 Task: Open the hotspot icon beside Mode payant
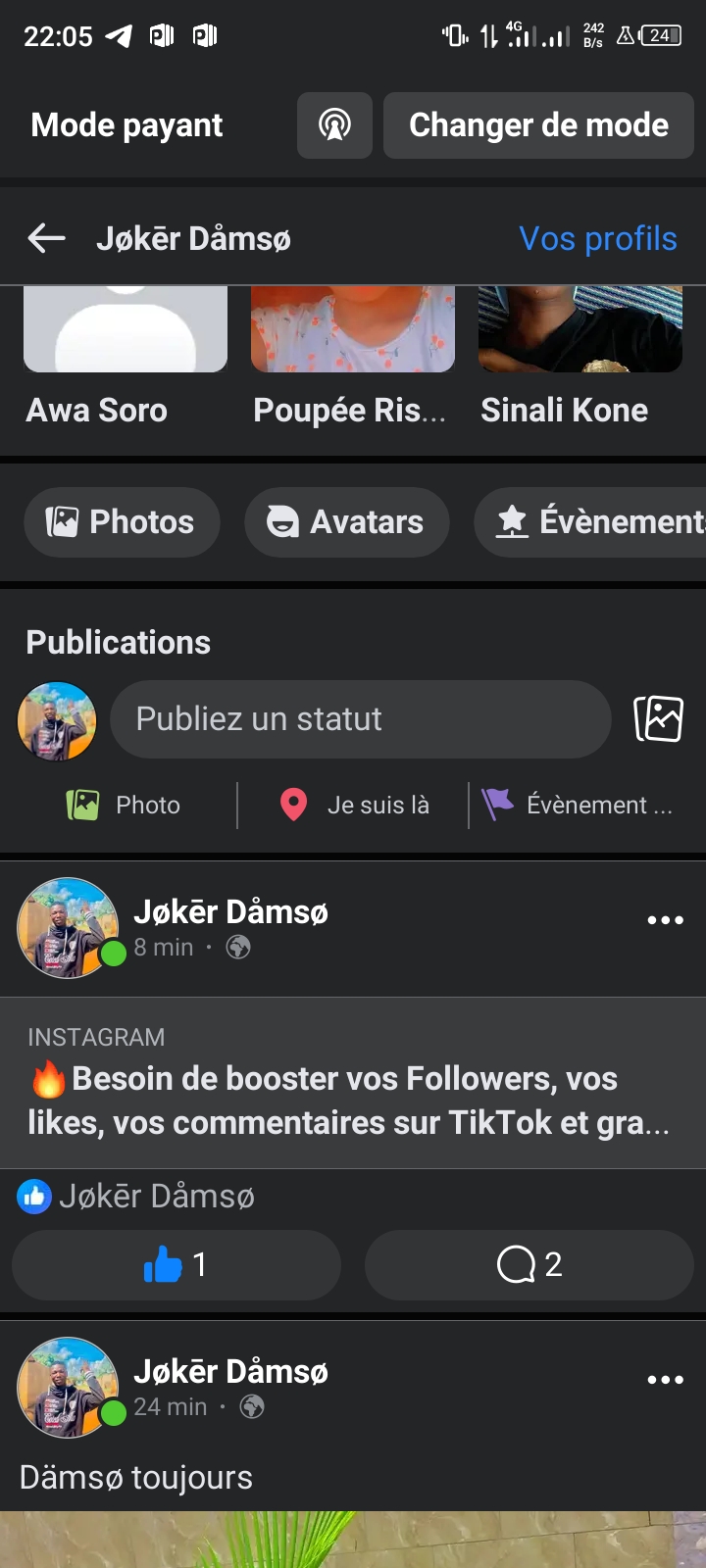pos(334,125)
